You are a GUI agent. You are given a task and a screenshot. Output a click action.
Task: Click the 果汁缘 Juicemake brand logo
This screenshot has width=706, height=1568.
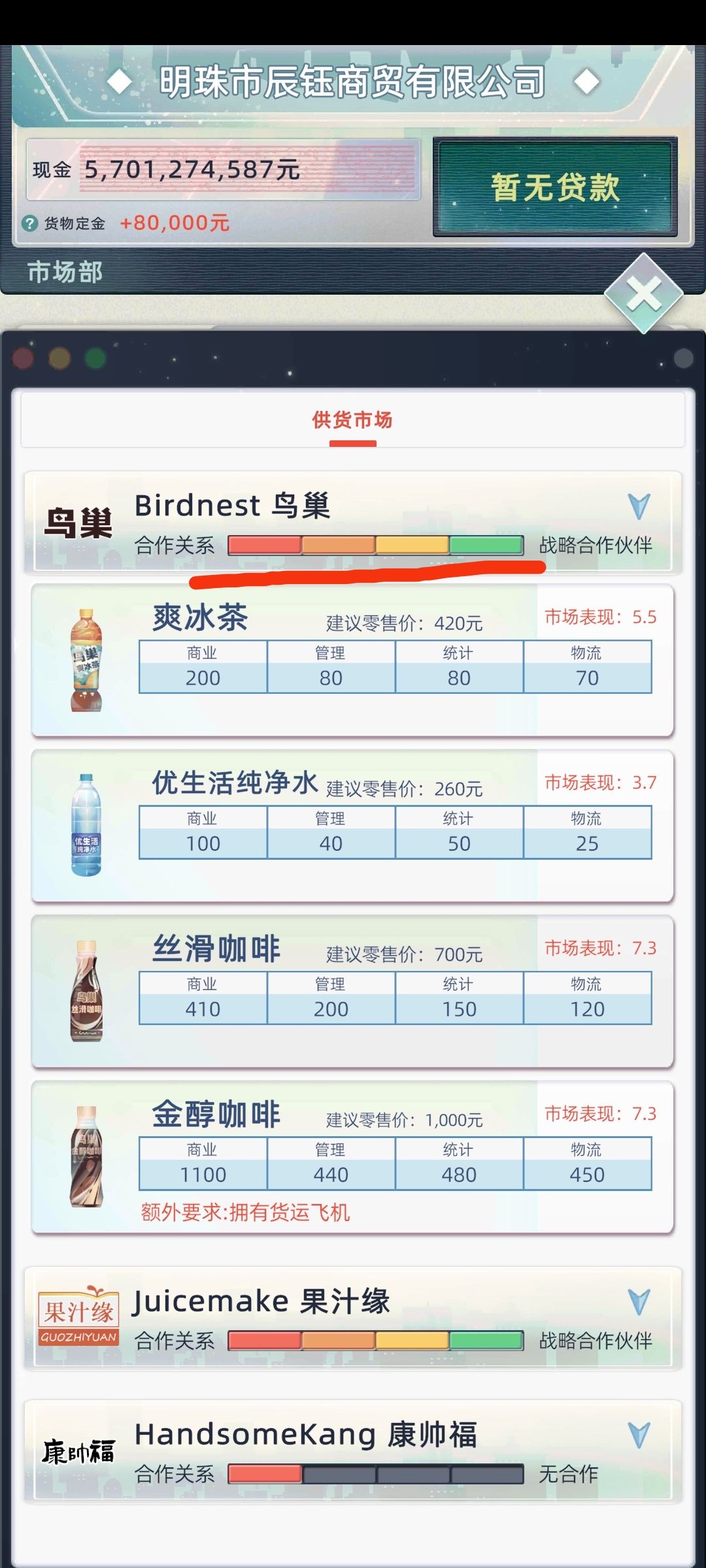pyautogui.click(x=78, y=1316)
